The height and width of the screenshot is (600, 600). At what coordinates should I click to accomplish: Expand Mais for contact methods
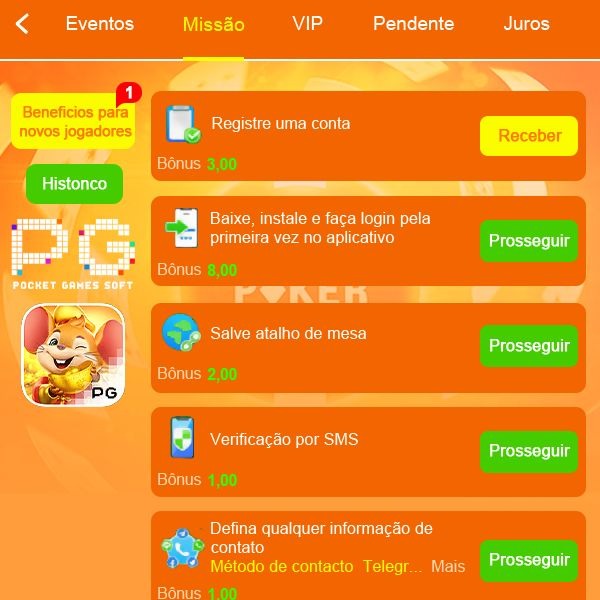pyautogui.click(x=448, y=567)
